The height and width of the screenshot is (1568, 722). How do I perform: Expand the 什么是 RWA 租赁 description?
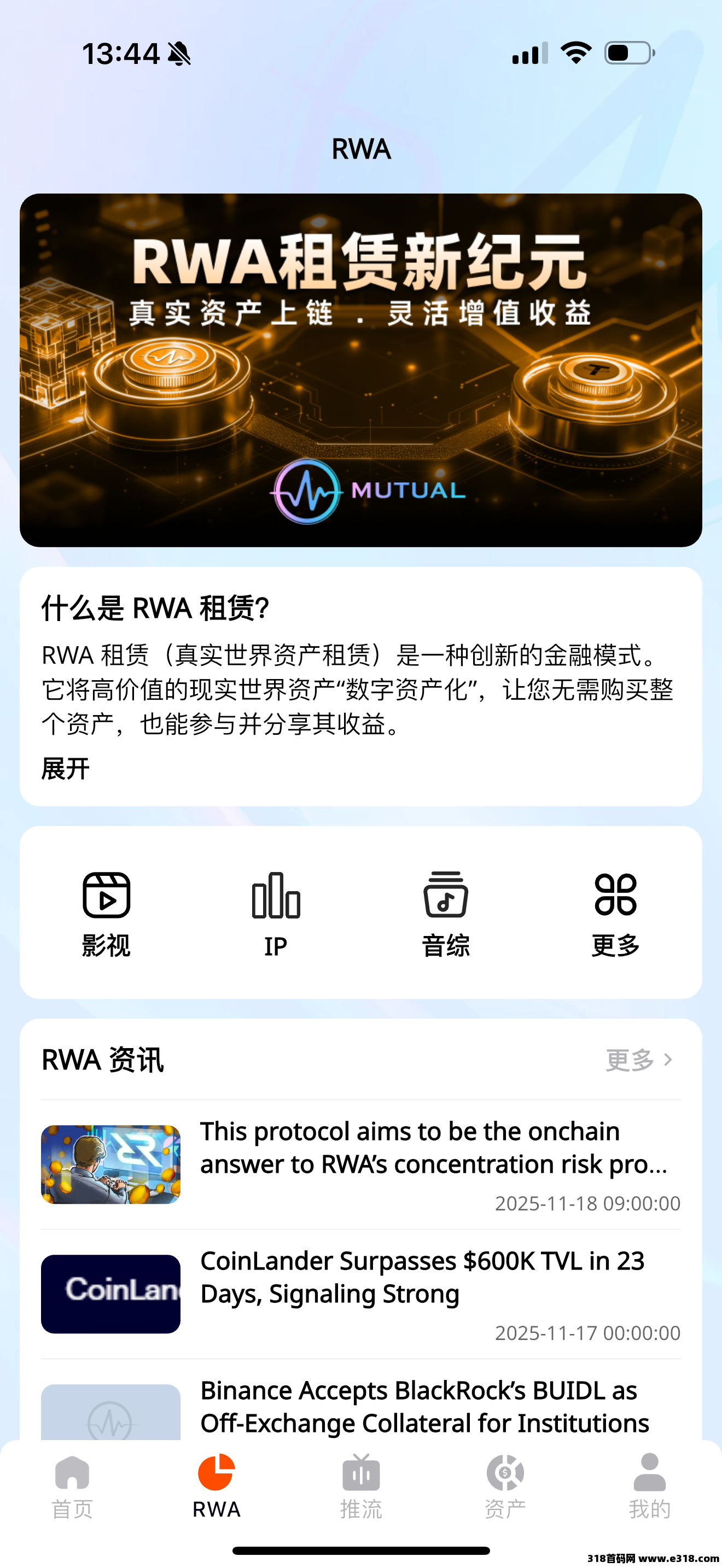pyautogui.click(x=65, y=768)
